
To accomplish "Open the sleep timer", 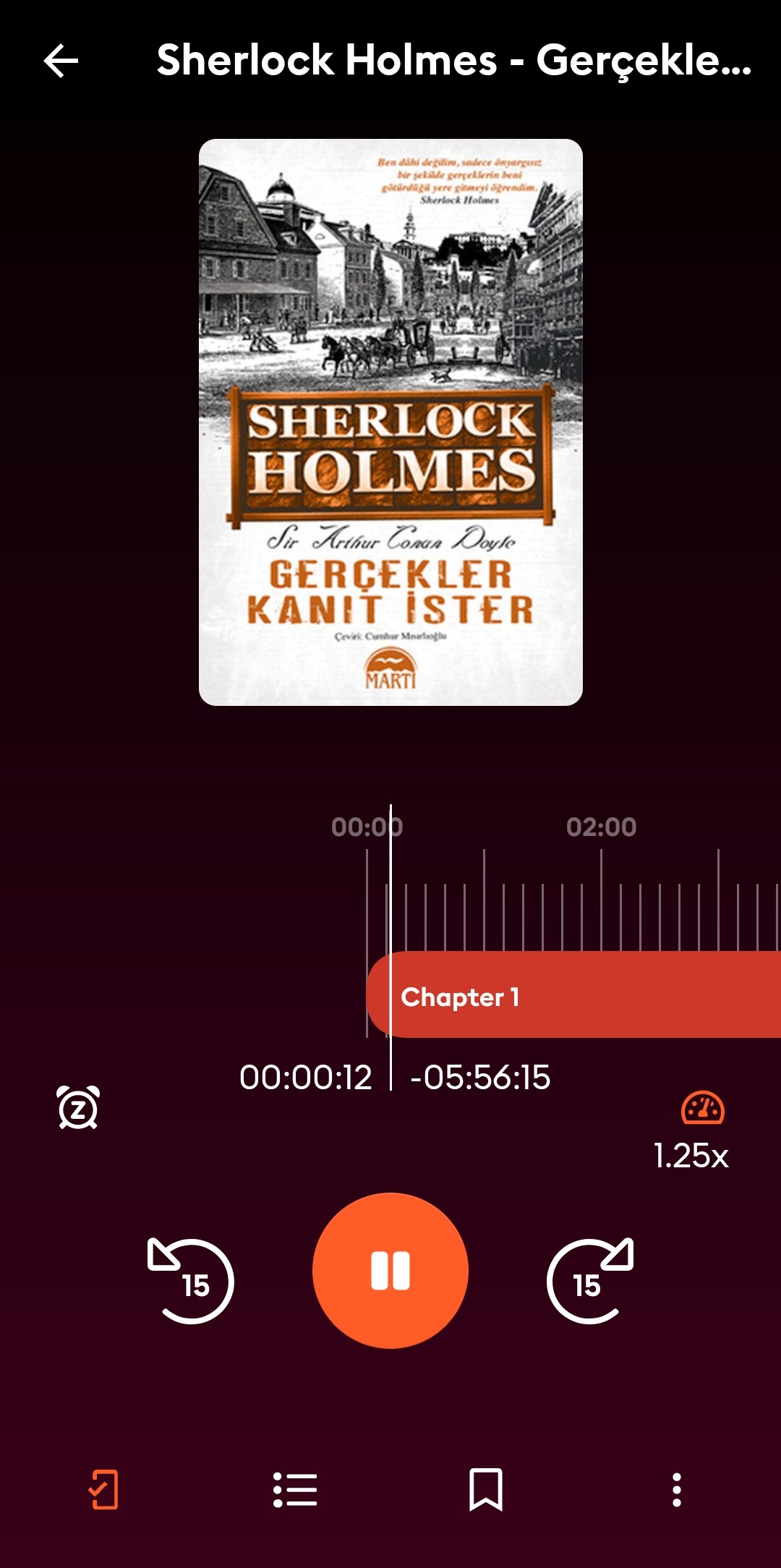I will (x=78, y=1107).
